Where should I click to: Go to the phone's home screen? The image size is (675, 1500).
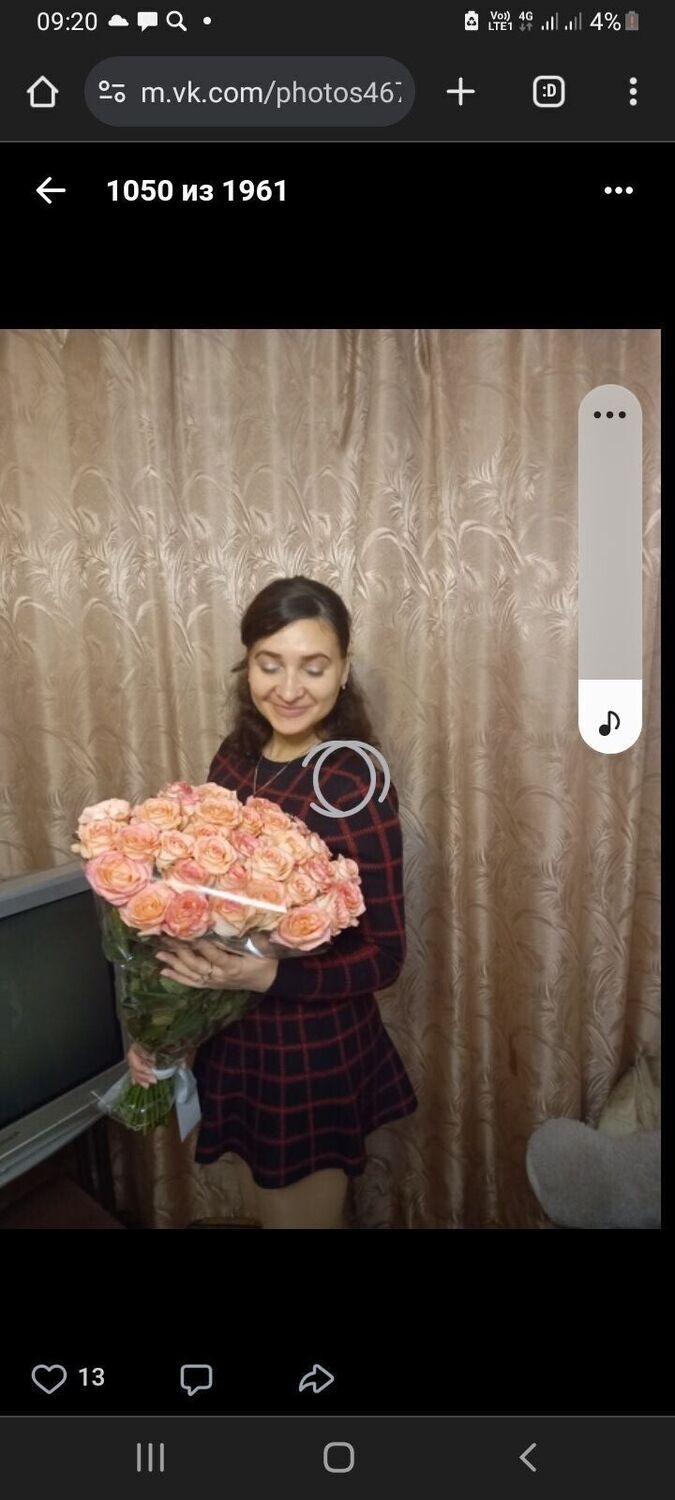(338, 1457)
